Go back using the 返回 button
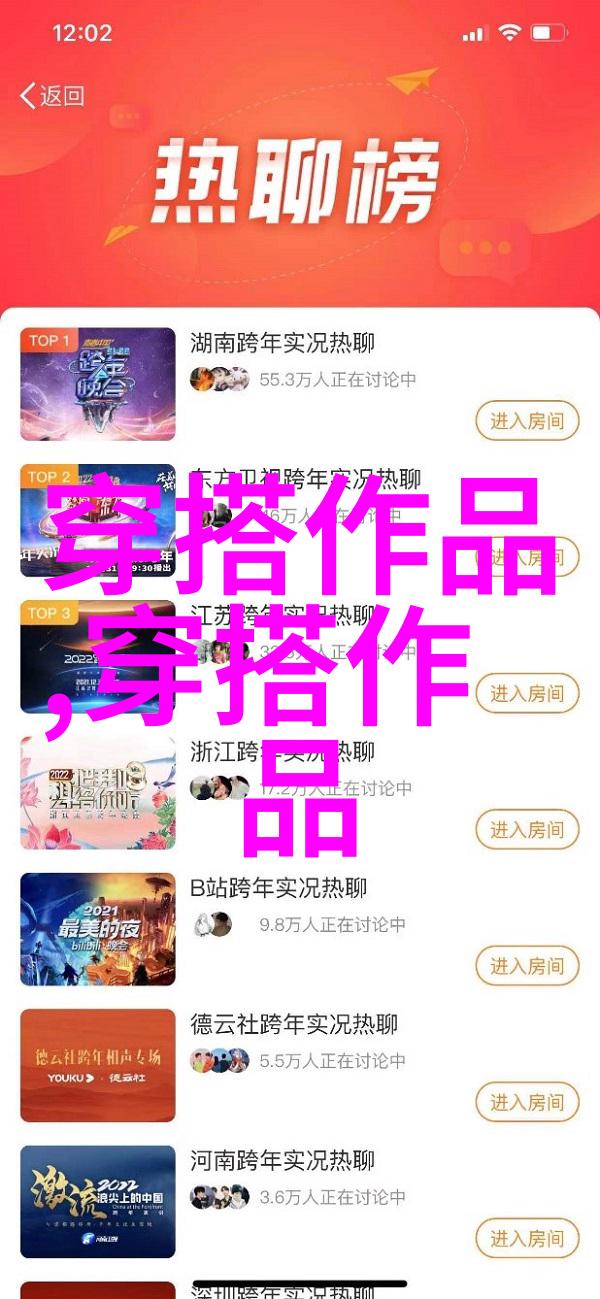This screenshot has height=1299, width=600. [52, 96]
